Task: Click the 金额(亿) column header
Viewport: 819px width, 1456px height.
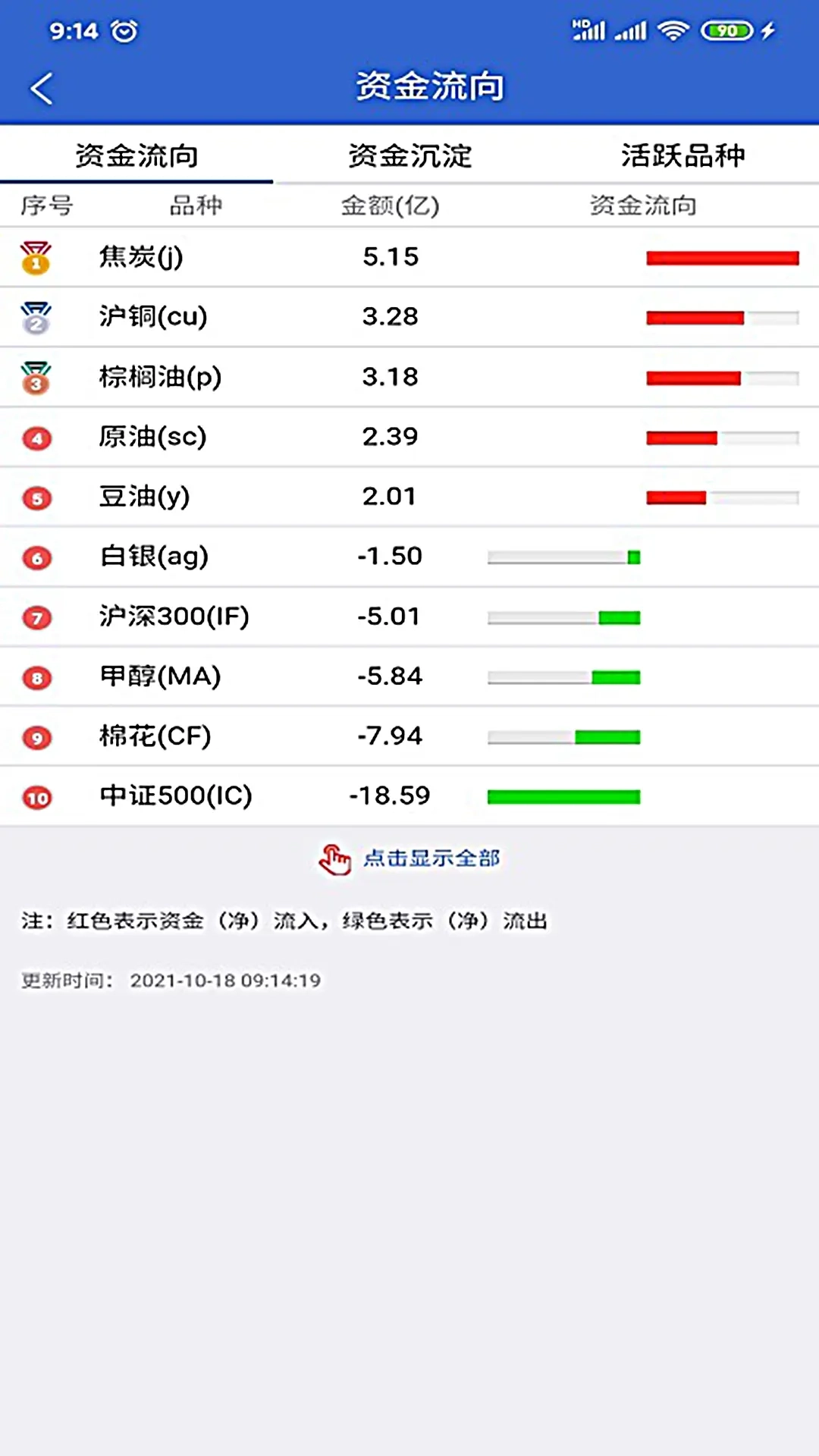Action: (390, 206)
